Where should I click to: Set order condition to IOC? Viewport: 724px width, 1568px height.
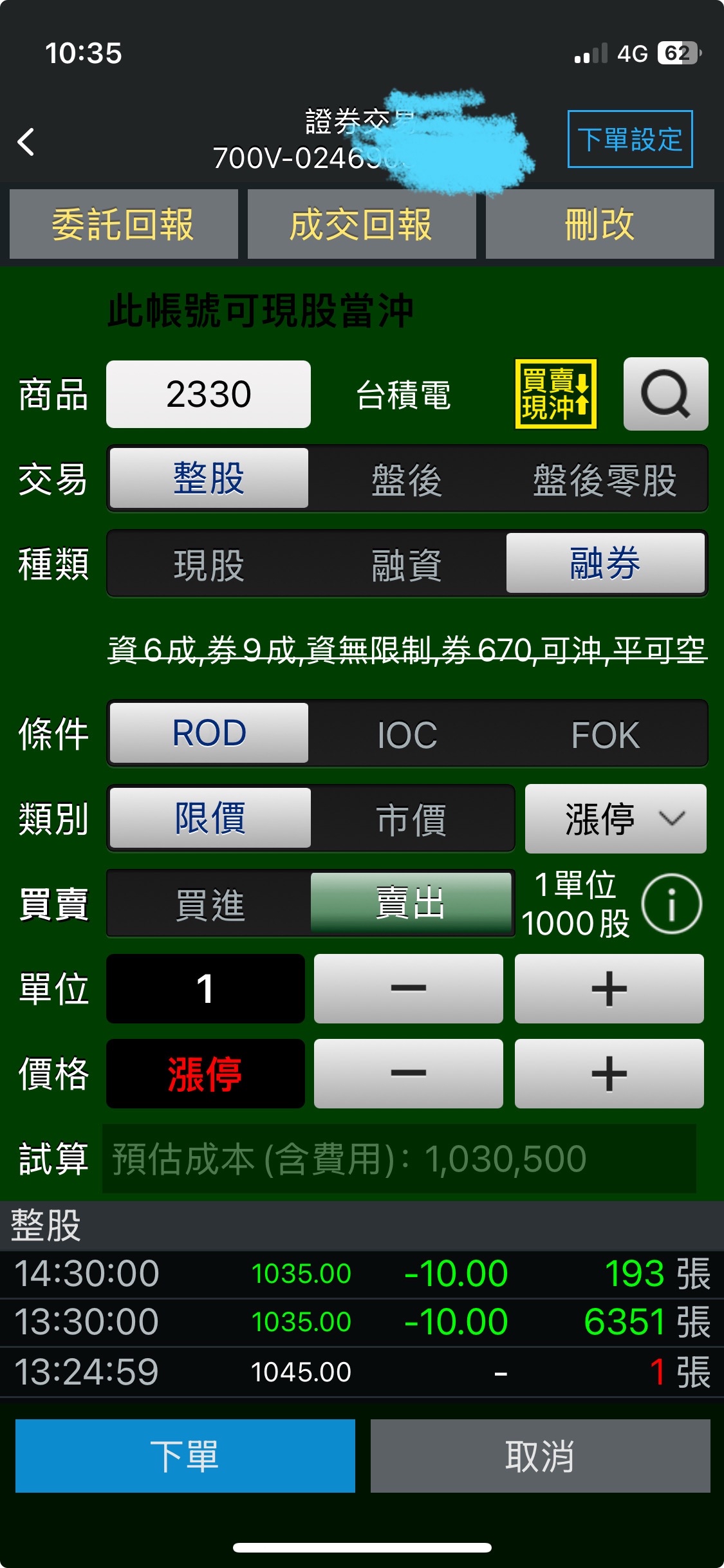(407, 734)
